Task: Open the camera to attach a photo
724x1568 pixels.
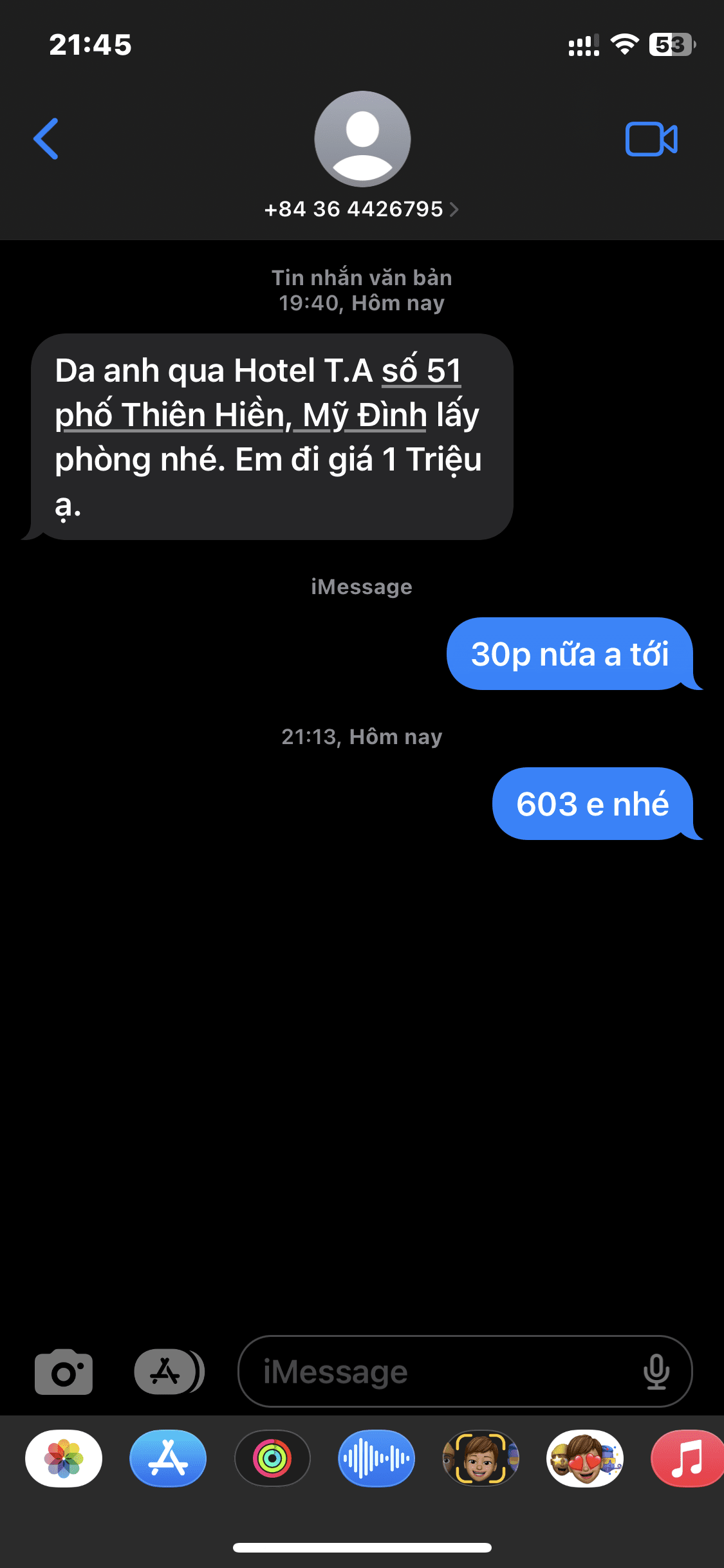Action: [x=64, y=1372]
